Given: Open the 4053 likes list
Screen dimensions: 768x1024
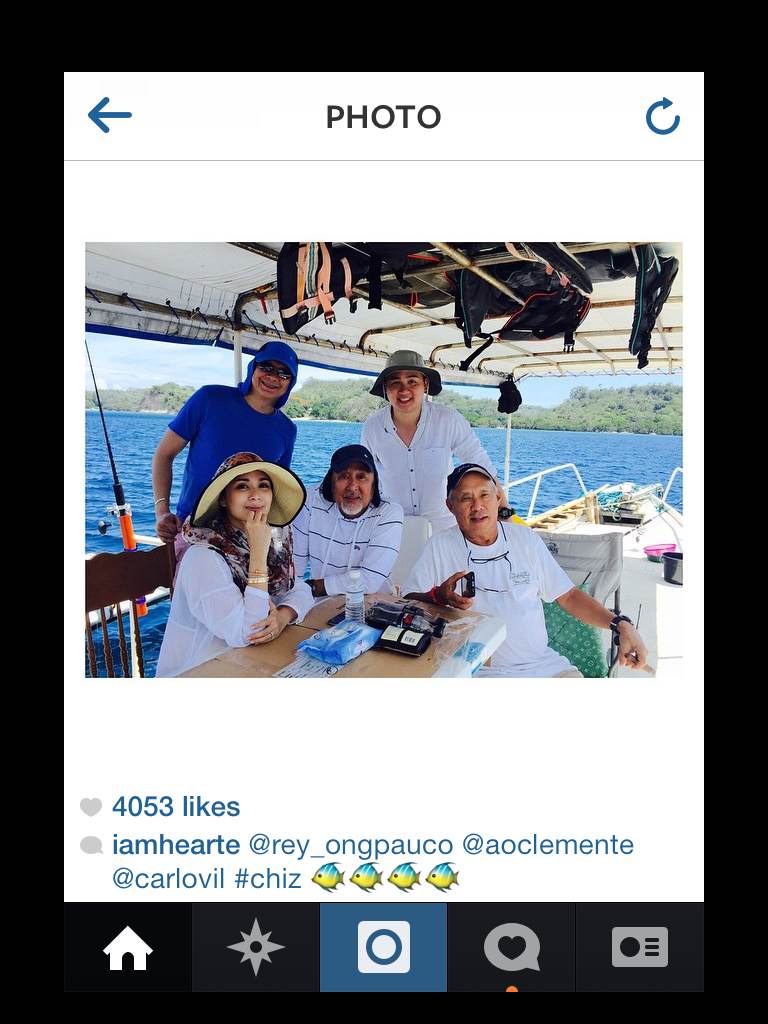Looking at the screenshot, I should (176, 807).
